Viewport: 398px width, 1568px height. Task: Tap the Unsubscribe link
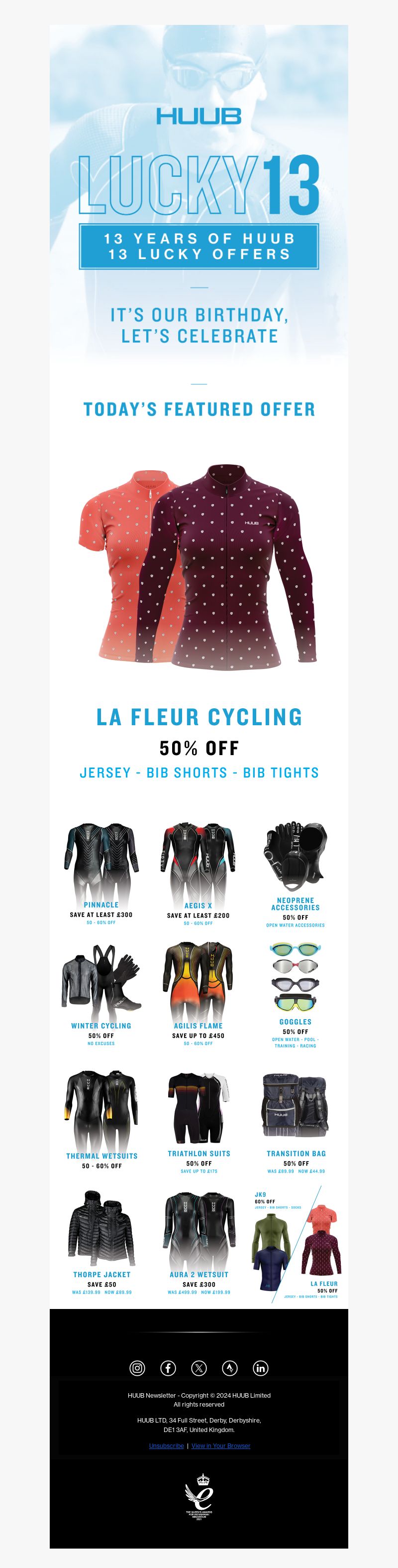coord(166,1445)
